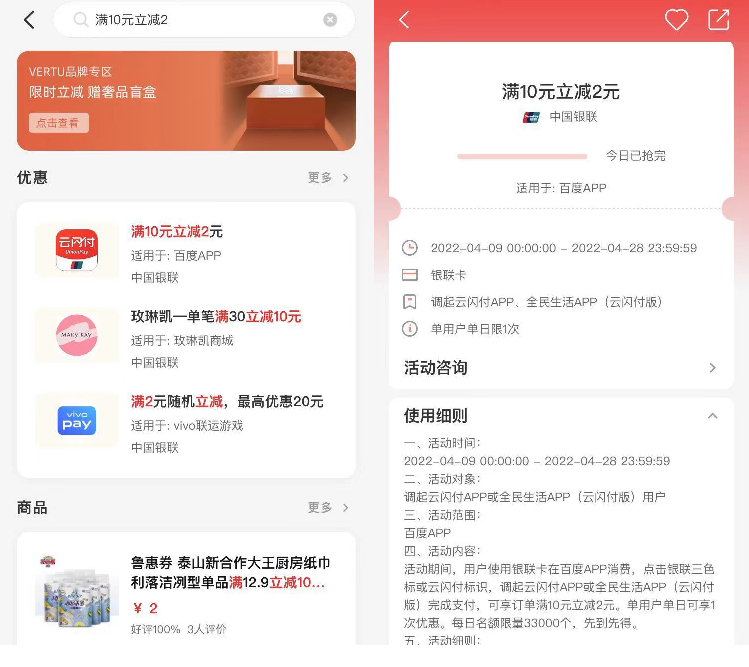
Task: Go back from the red coupon detail page
Action: coord(404,20)
